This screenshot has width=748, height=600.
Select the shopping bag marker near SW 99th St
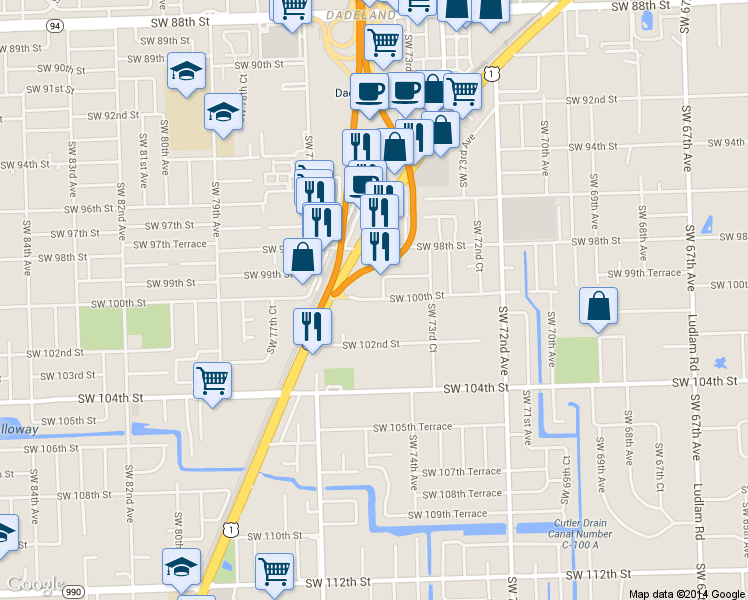click(303, 257)
